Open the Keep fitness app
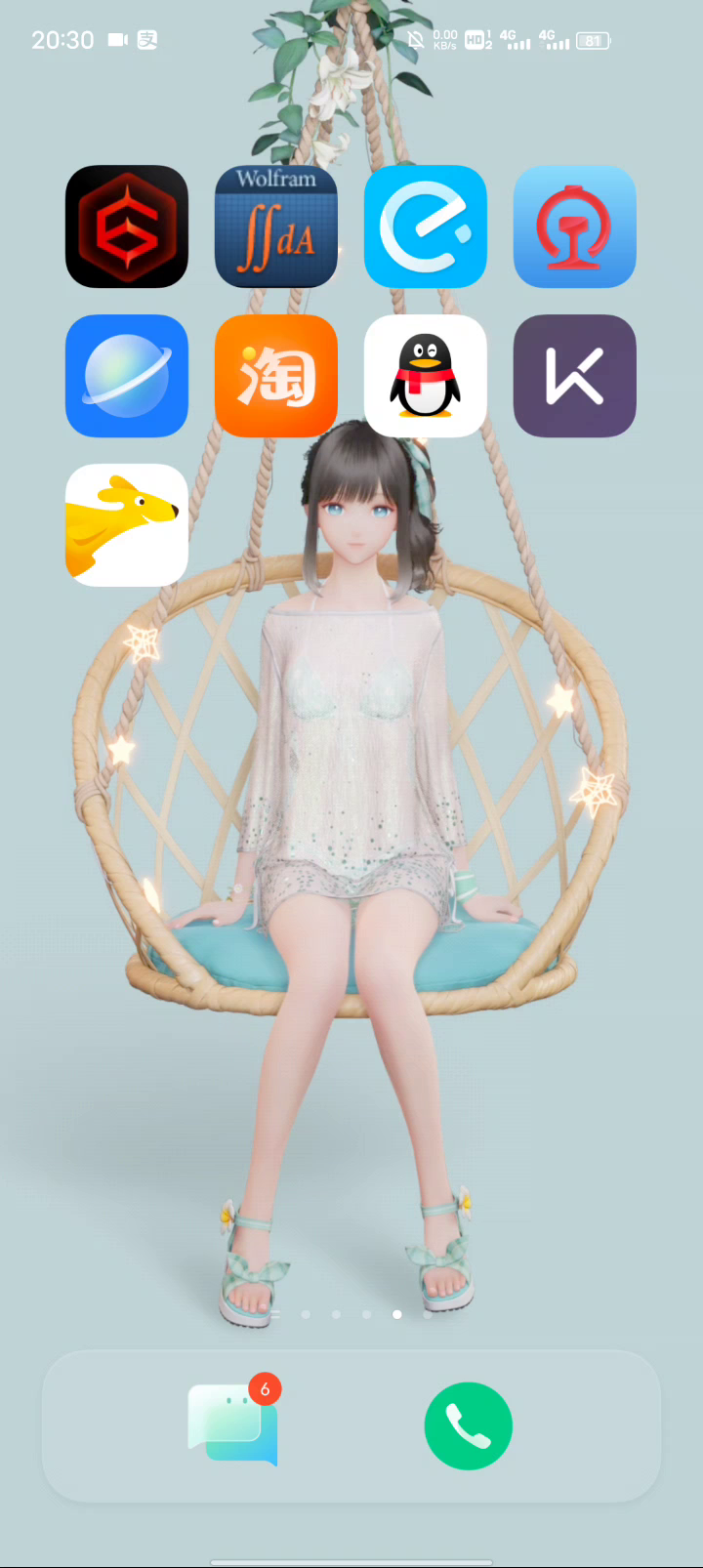 (x=575, y=376)
